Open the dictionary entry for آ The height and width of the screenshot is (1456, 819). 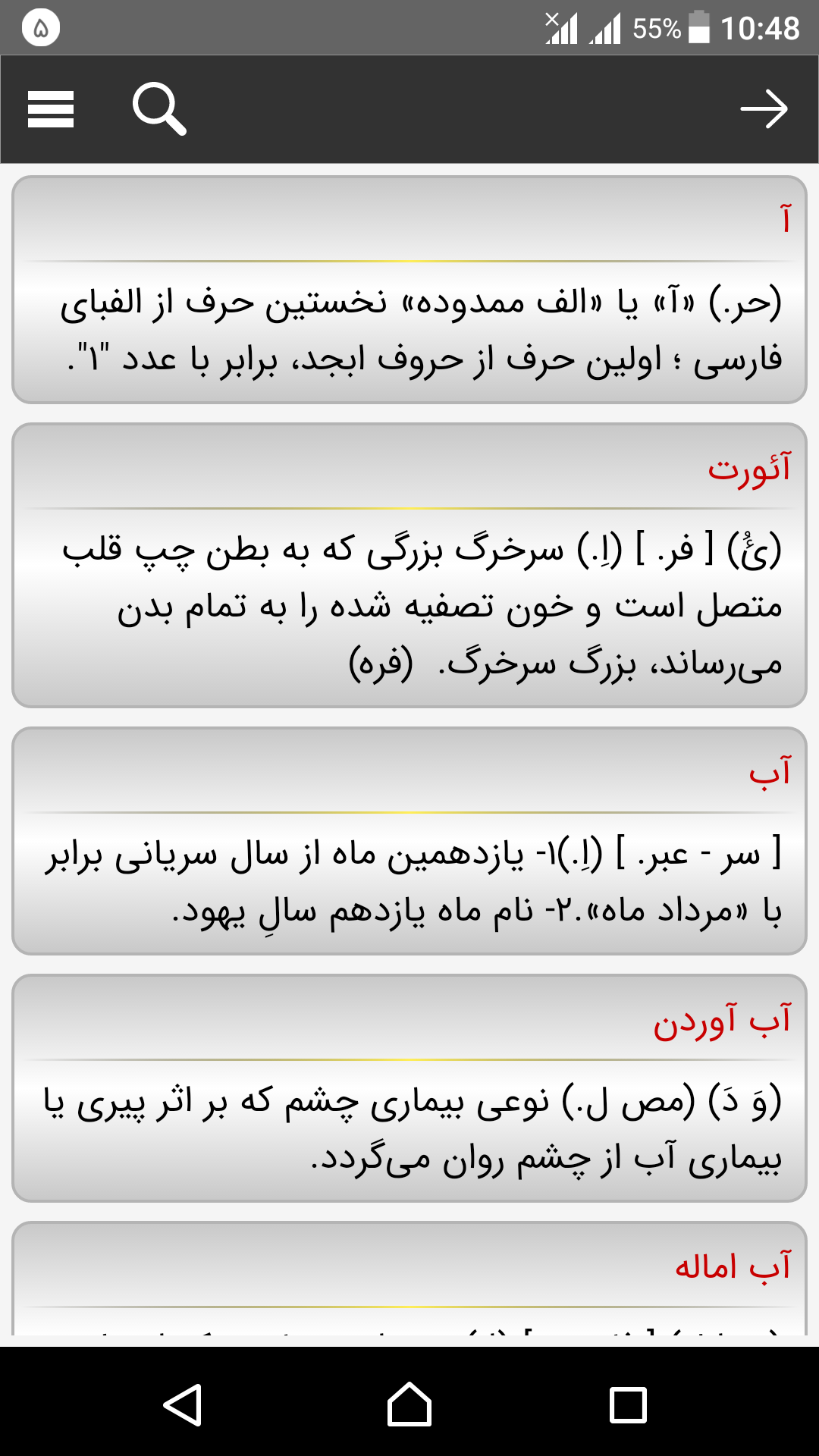pyautogui.click(x=409, y=290)
